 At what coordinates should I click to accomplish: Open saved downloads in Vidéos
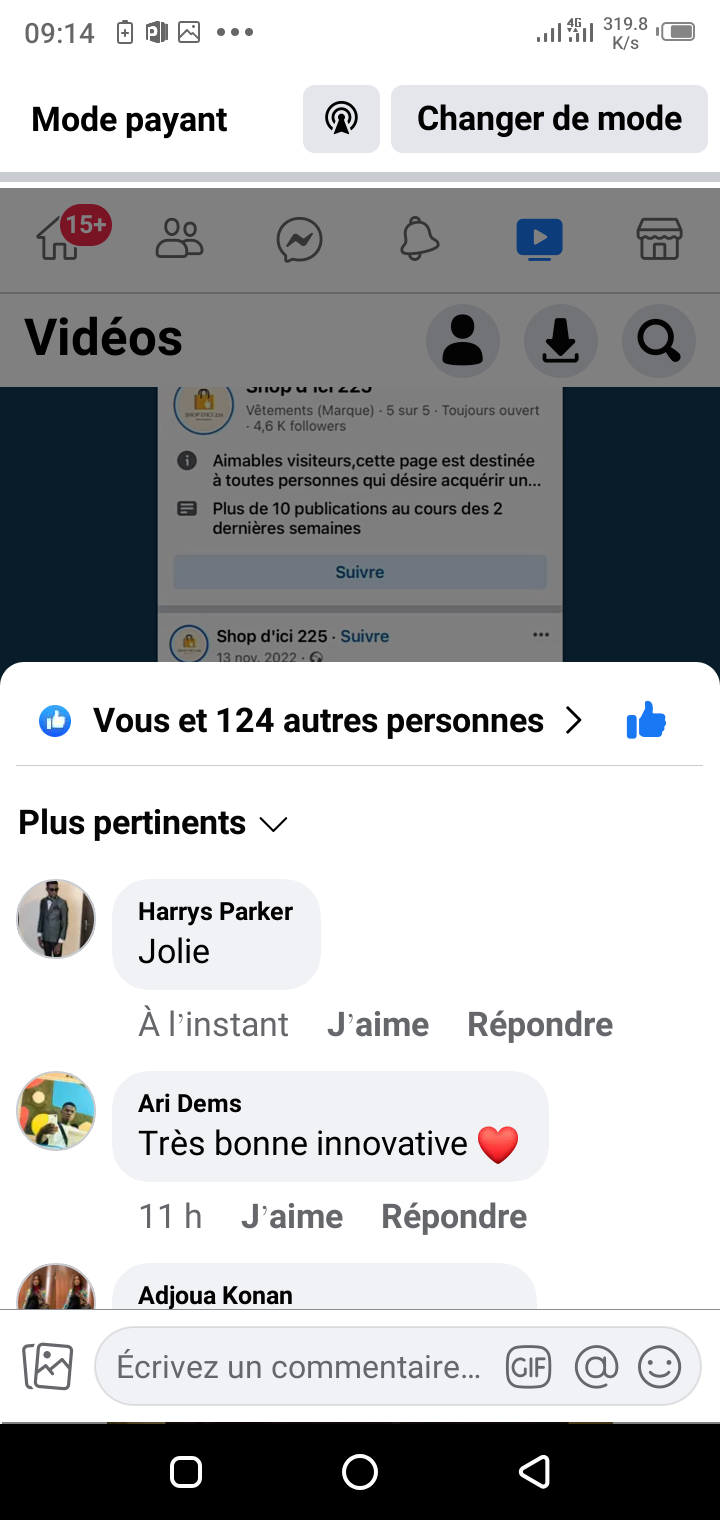pos(560,341)
